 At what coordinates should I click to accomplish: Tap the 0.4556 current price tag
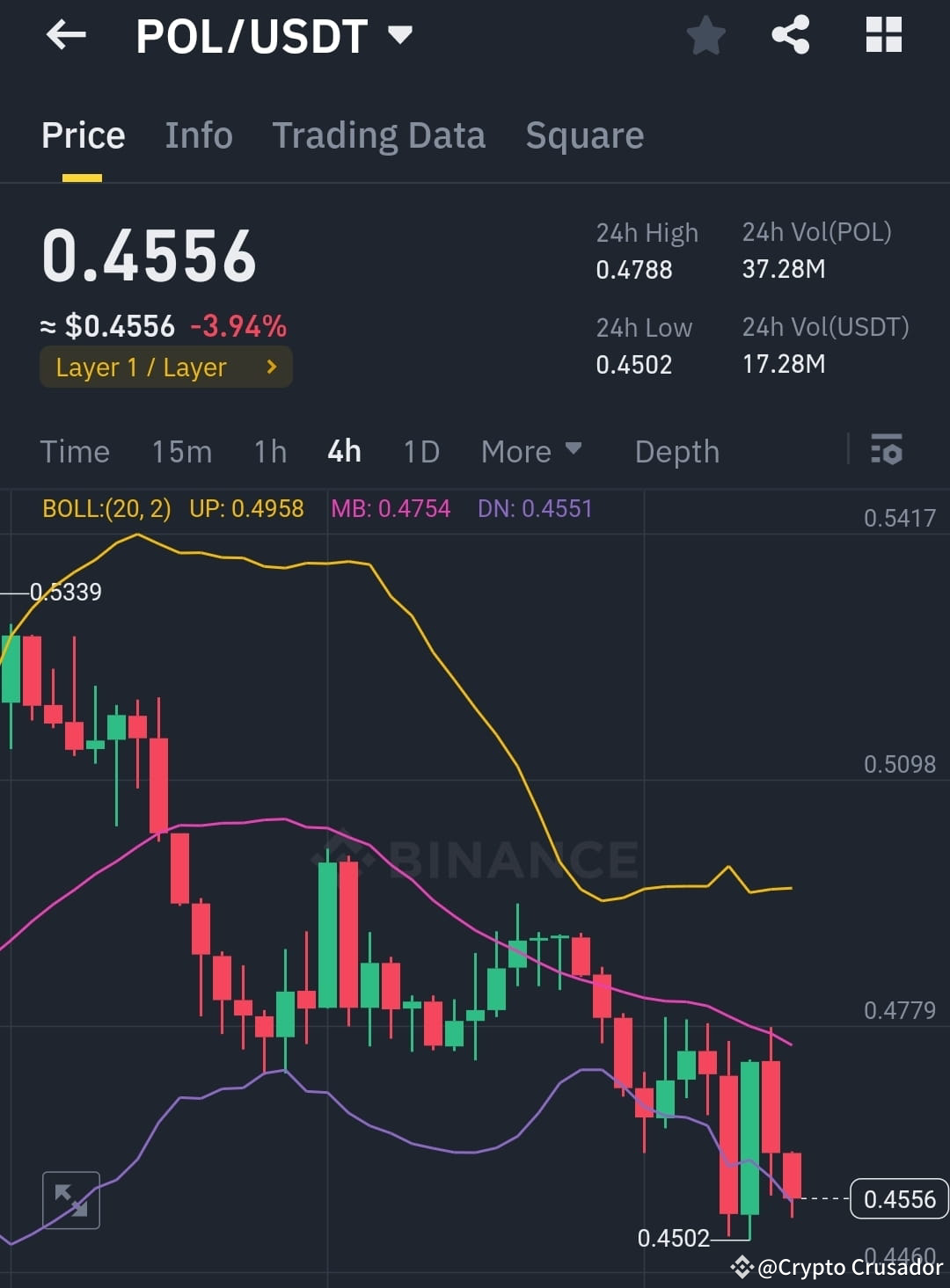tap(897, 1198)
